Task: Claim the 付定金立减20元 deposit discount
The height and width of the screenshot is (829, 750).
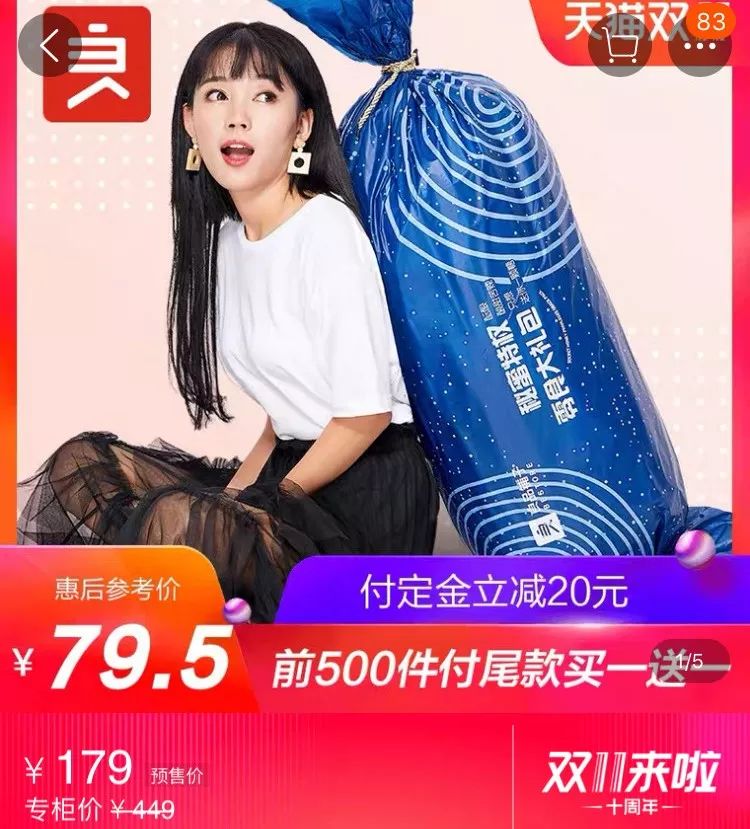Action: pos(494,593)
